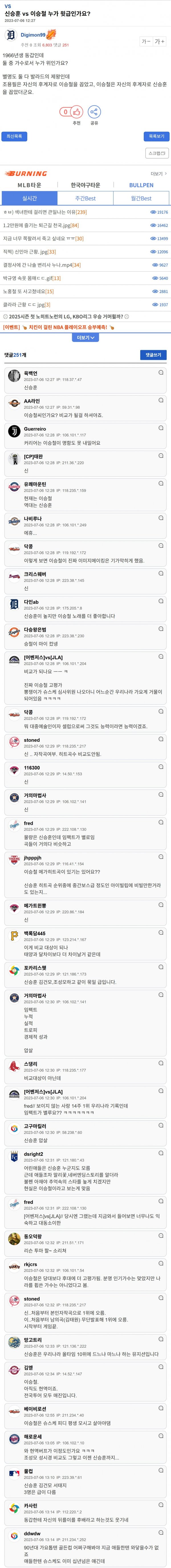This screenshot has width=171, height=1568.
Task: Write a comment with 댓글쓰기
Action: (x=153, y=354)
